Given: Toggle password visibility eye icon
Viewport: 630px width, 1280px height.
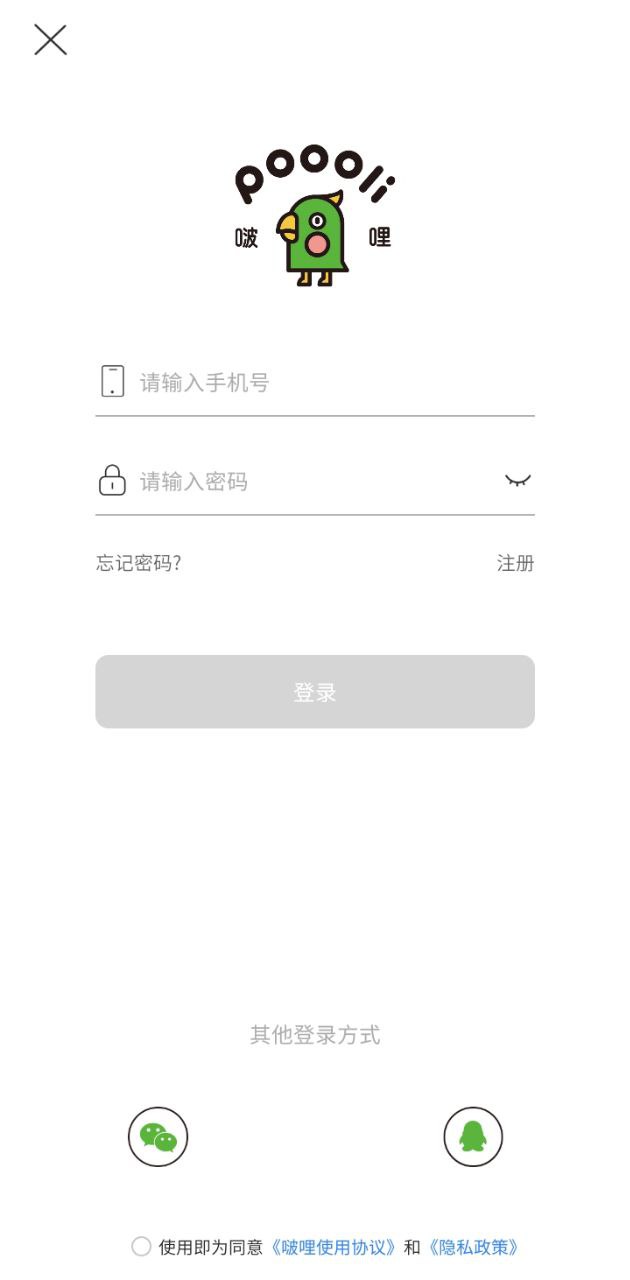Looking at the screenshot, I should coord(517,481).
